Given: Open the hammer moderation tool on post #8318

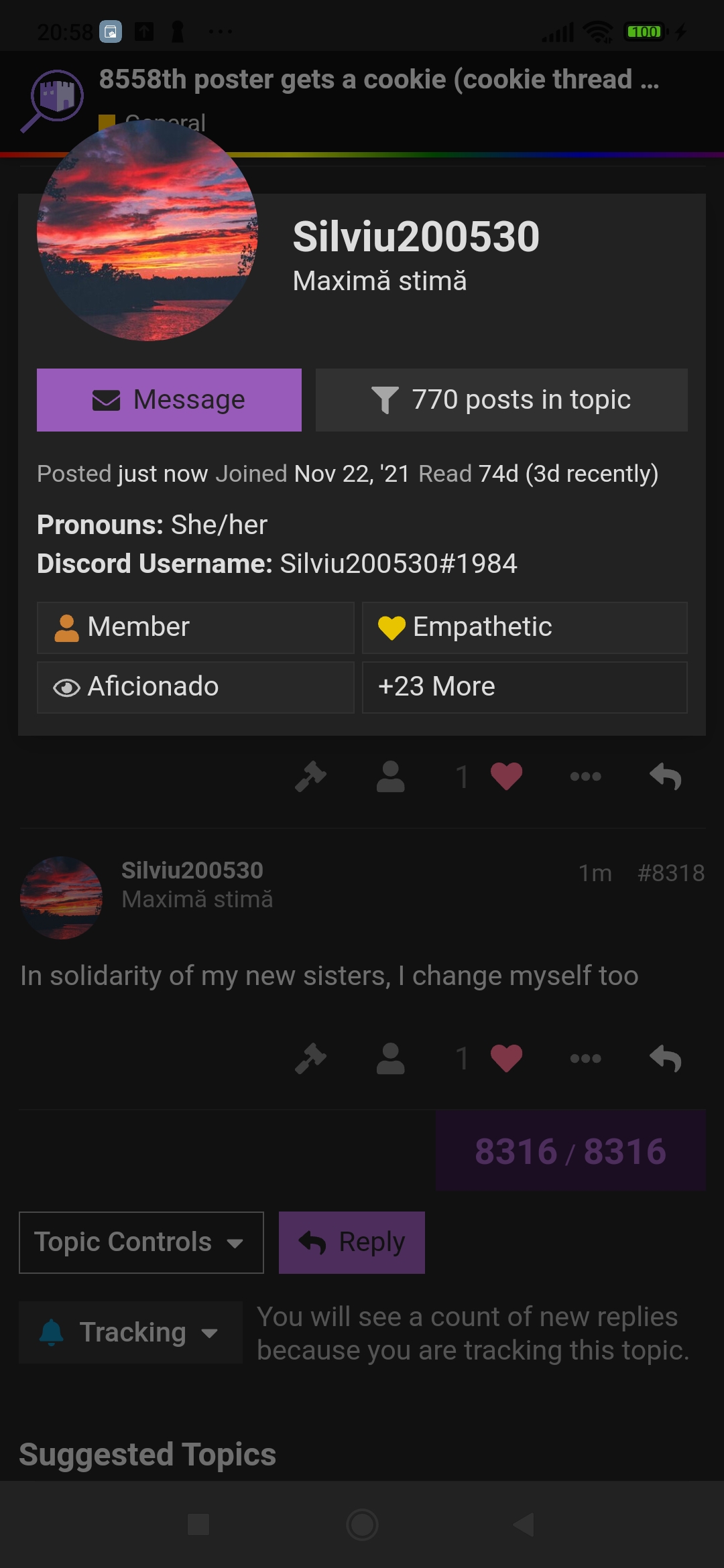Looking at the screenshot, I should (310, 1059).
